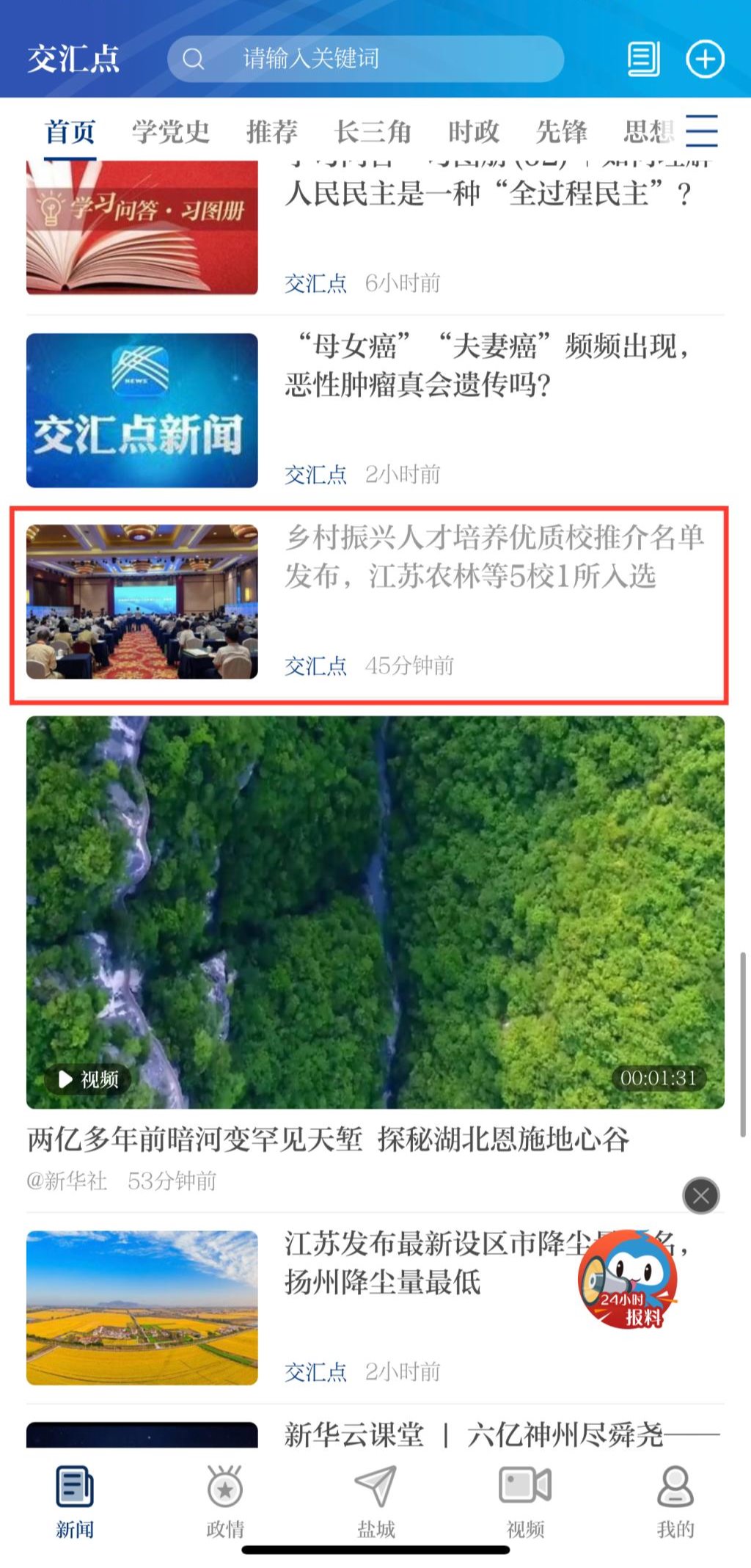
Task: Select the 长三角 tab
Action: tap(373, 132)
